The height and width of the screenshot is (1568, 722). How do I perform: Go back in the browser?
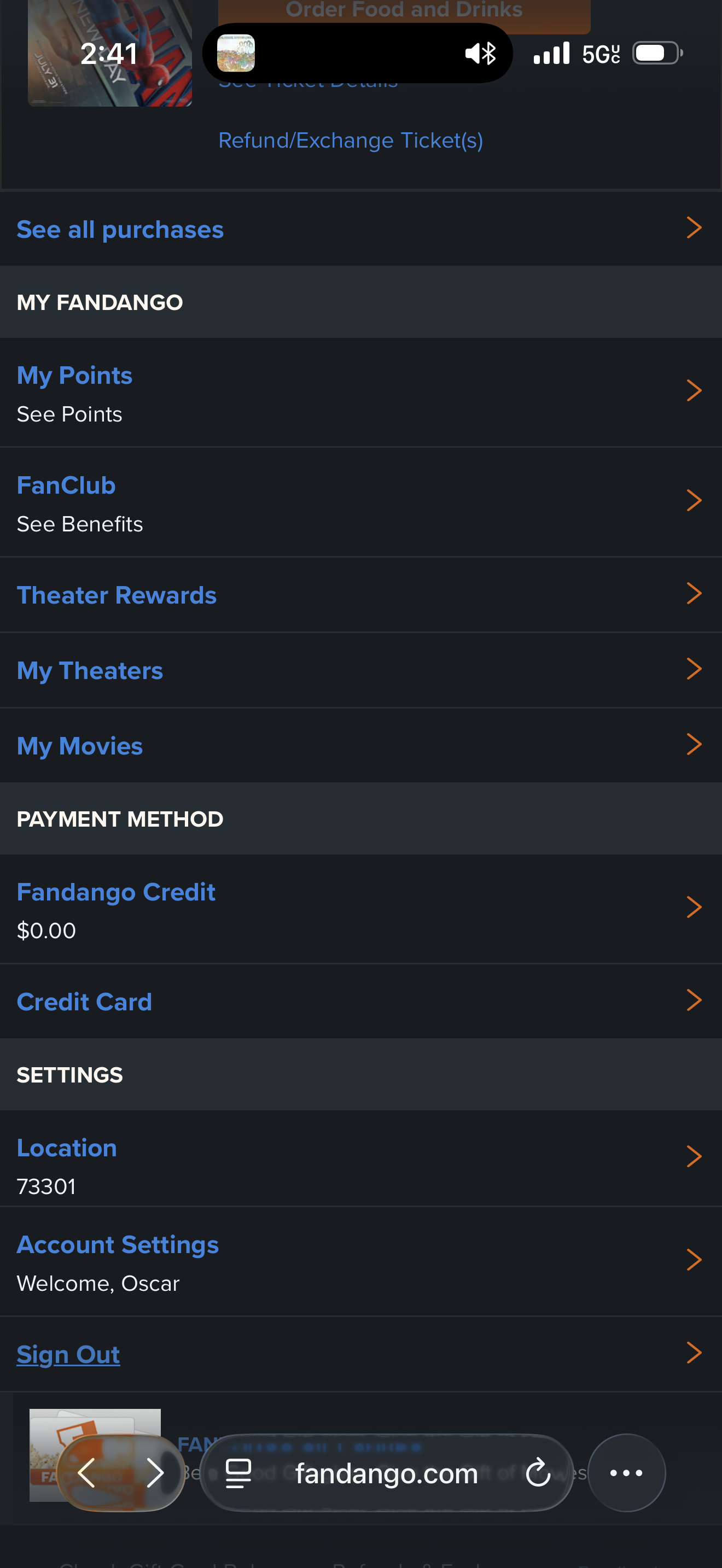pos(87,1473)
